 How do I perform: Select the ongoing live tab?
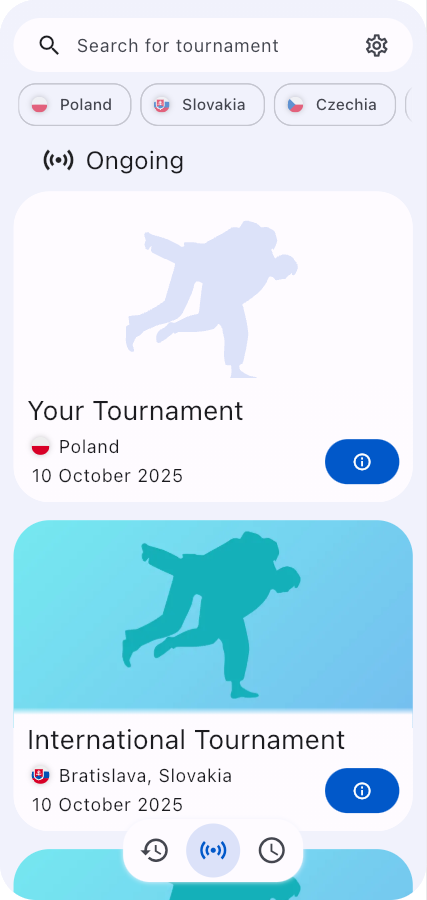pyautogui.click(x=213, y=851)
